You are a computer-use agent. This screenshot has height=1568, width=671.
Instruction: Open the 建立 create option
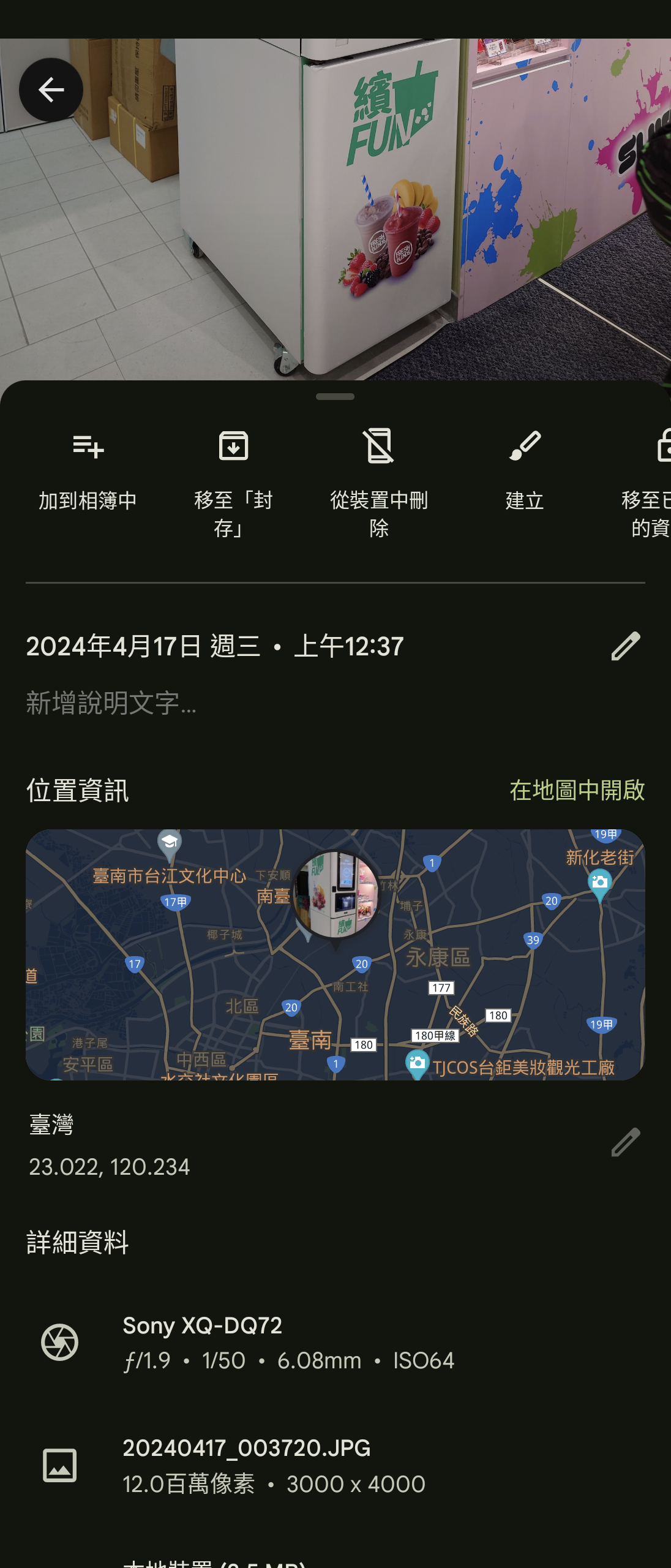point(525,472)
